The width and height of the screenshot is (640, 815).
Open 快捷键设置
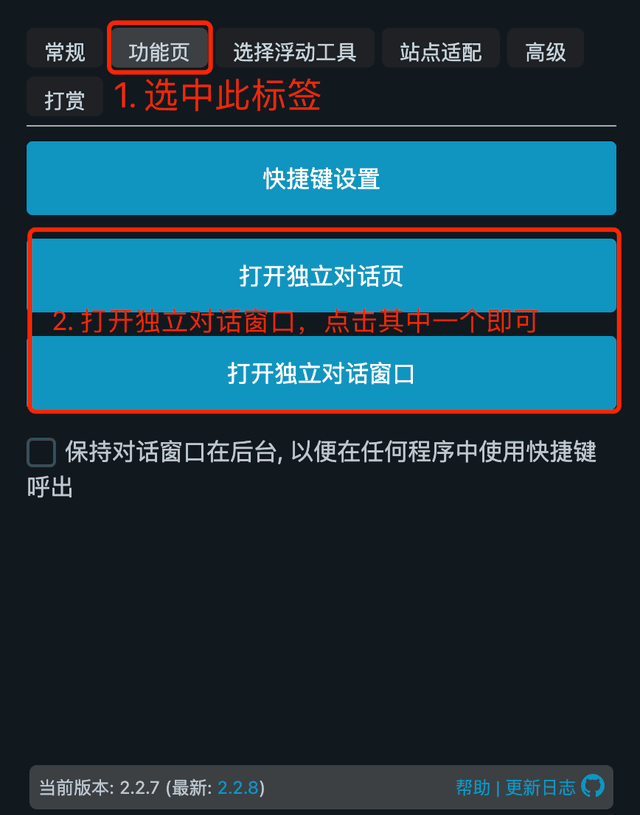pos(321,179)
